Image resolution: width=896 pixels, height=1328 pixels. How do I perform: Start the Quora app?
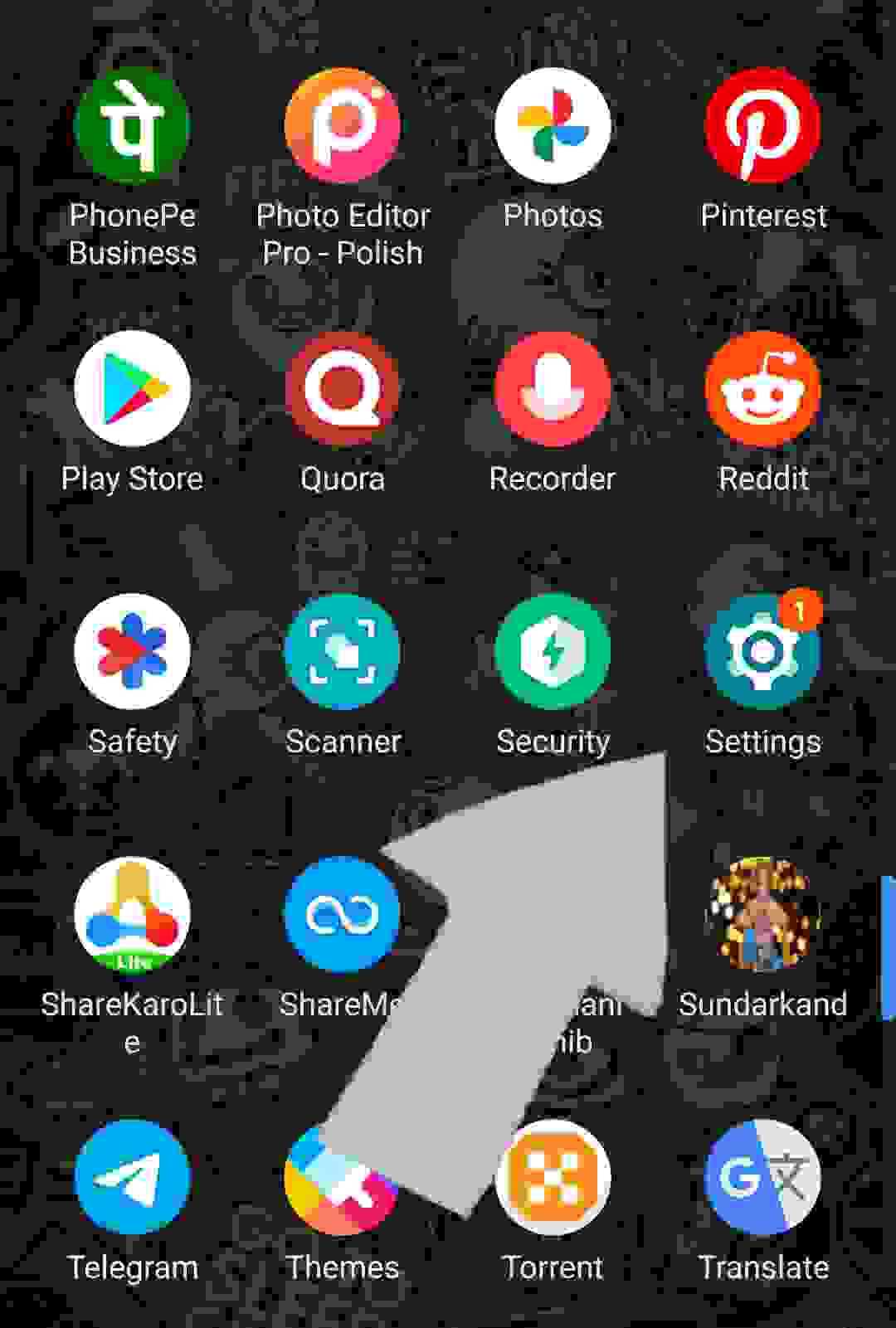click(342, 390)
